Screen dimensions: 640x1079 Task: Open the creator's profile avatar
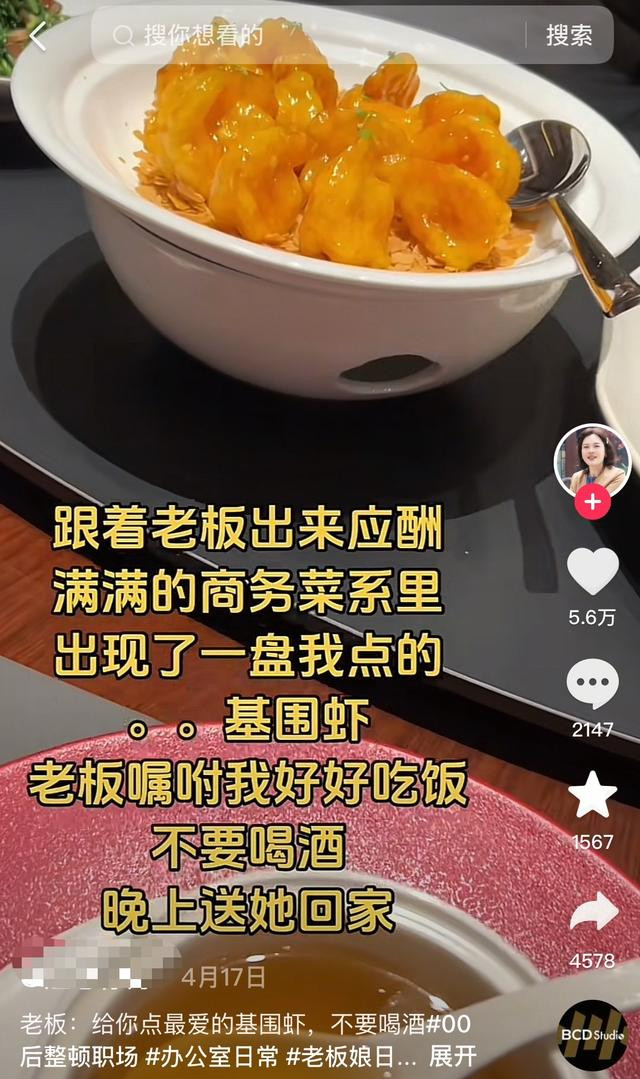point(593,461)
